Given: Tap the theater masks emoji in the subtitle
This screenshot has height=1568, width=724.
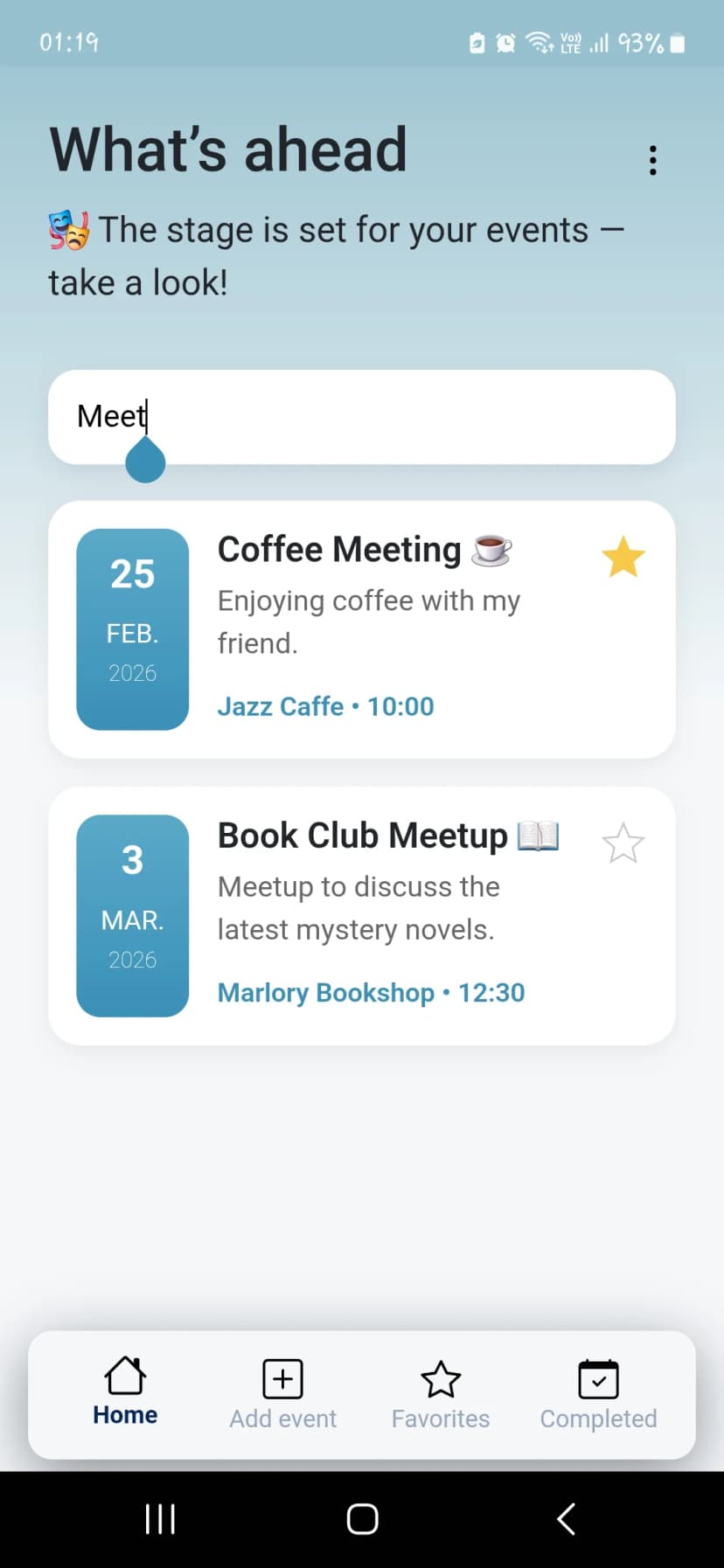Looking at the screenshot, I should pos(68,229).
